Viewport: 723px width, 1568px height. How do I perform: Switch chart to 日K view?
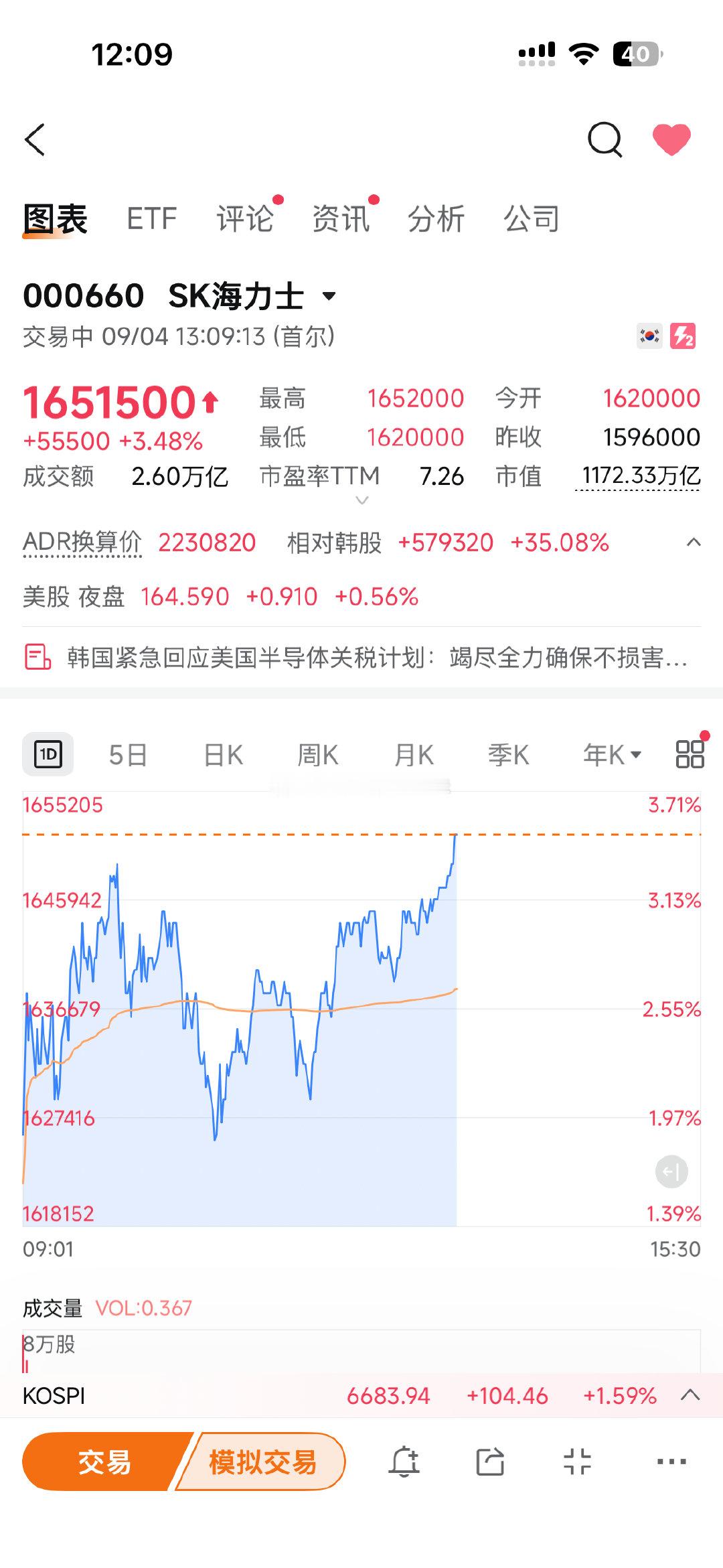pyautogui.click(x=223, y=755)
